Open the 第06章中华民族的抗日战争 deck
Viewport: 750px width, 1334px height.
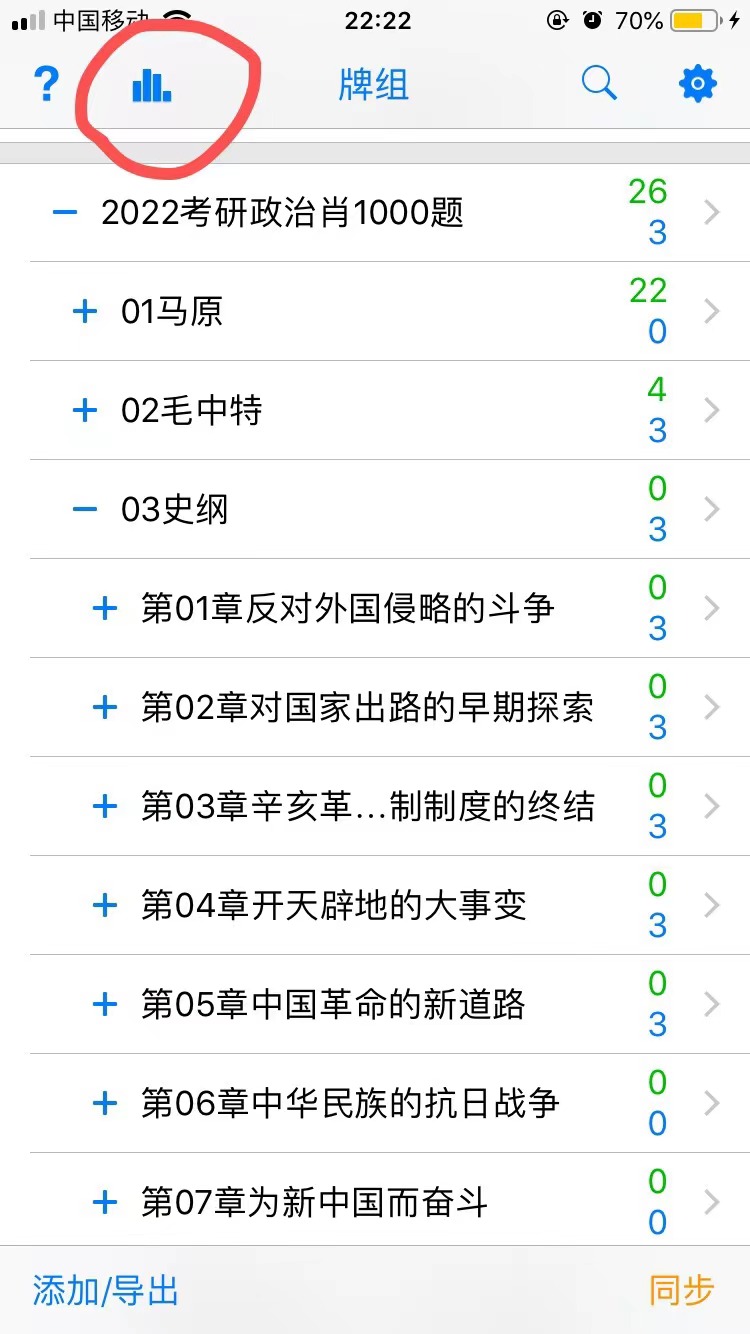pos(350,1103)
